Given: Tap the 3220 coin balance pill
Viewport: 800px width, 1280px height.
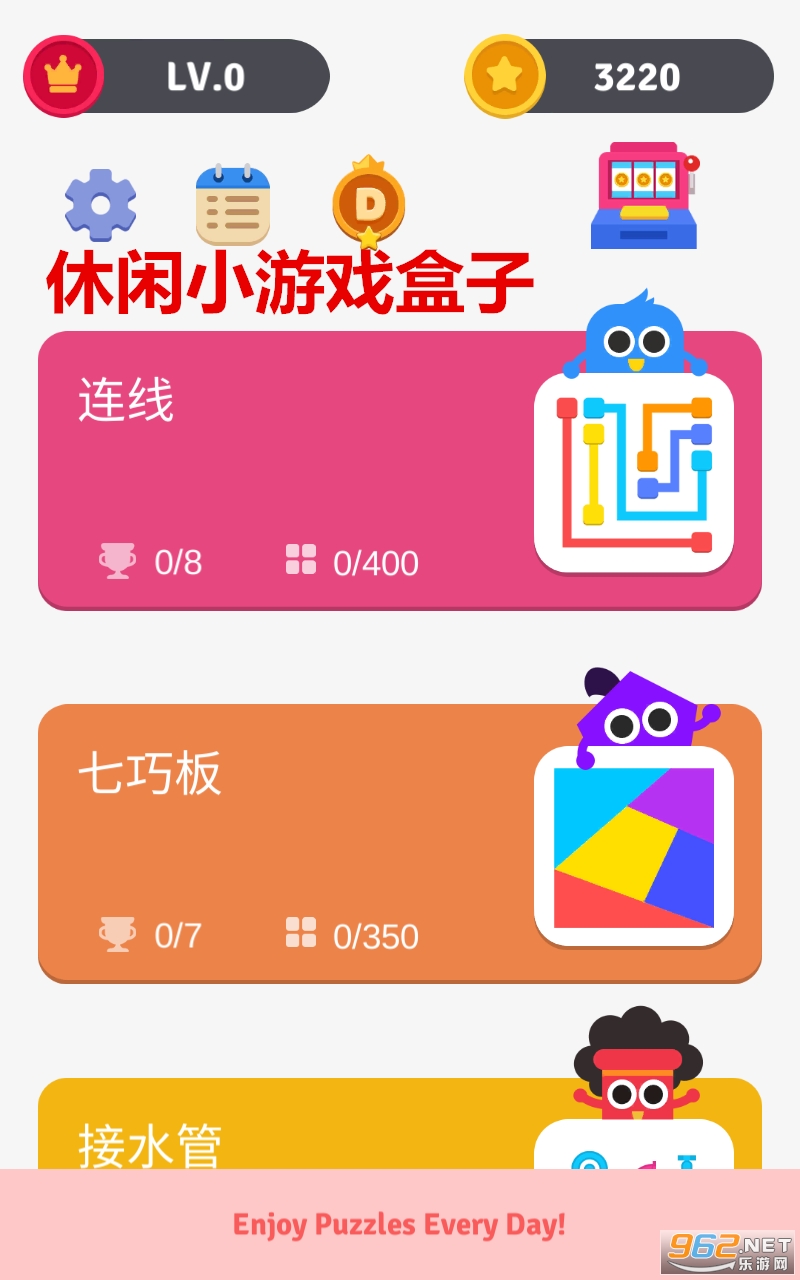Looking at the screenshot, I should (619, 76).
